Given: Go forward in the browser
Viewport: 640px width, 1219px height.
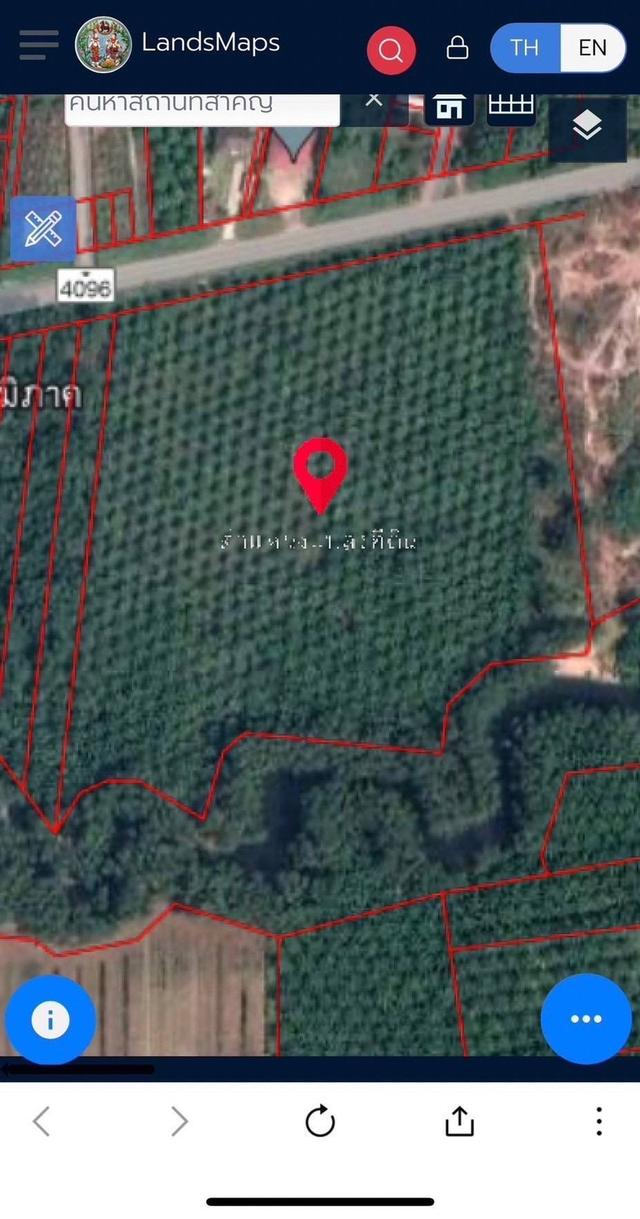Looking at the screenshot, I should [179, 1121].
